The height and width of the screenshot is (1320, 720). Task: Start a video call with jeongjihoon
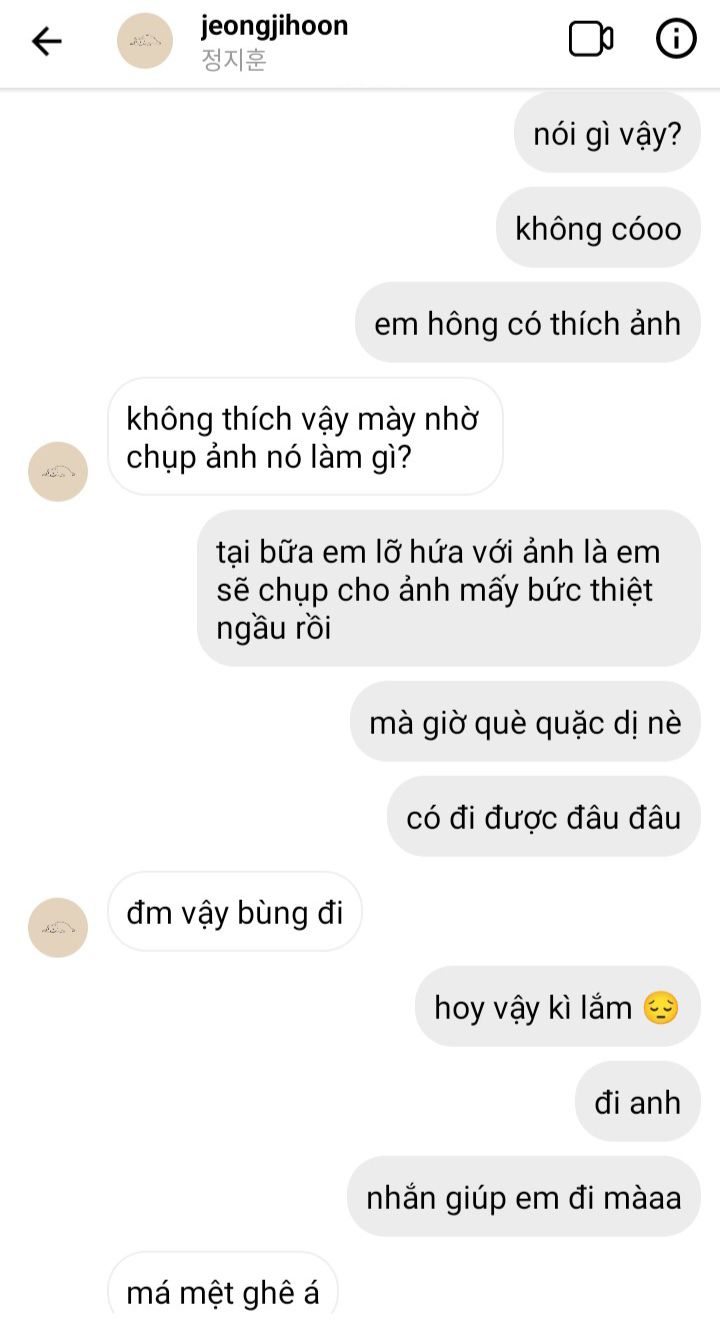pyautogui.click(x=591, y=40)
